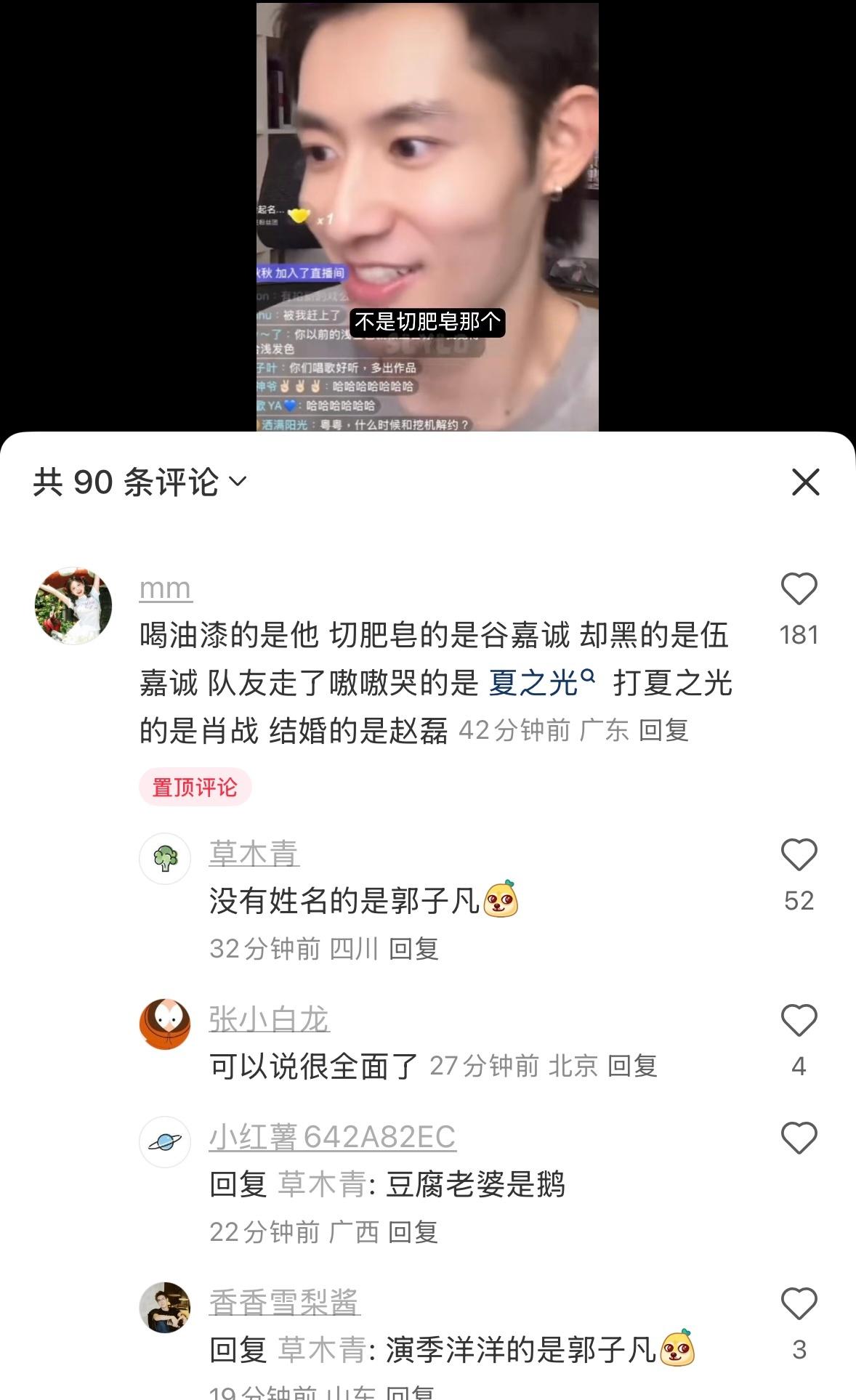
Task: Open 草木青's profile
Action: pos(254,853)
